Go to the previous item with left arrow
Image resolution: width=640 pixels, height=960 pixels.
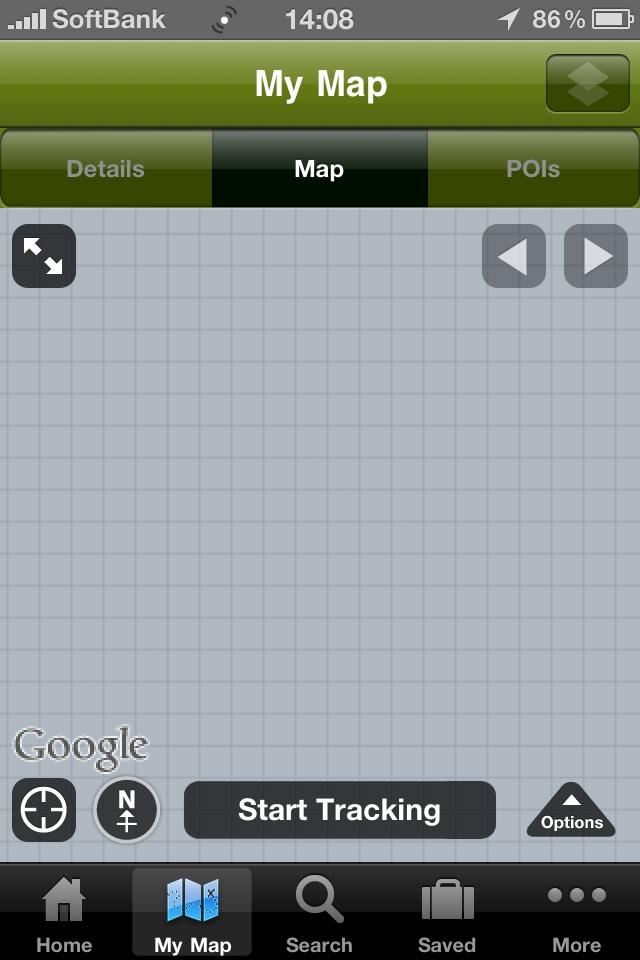[x=514, y=256]
